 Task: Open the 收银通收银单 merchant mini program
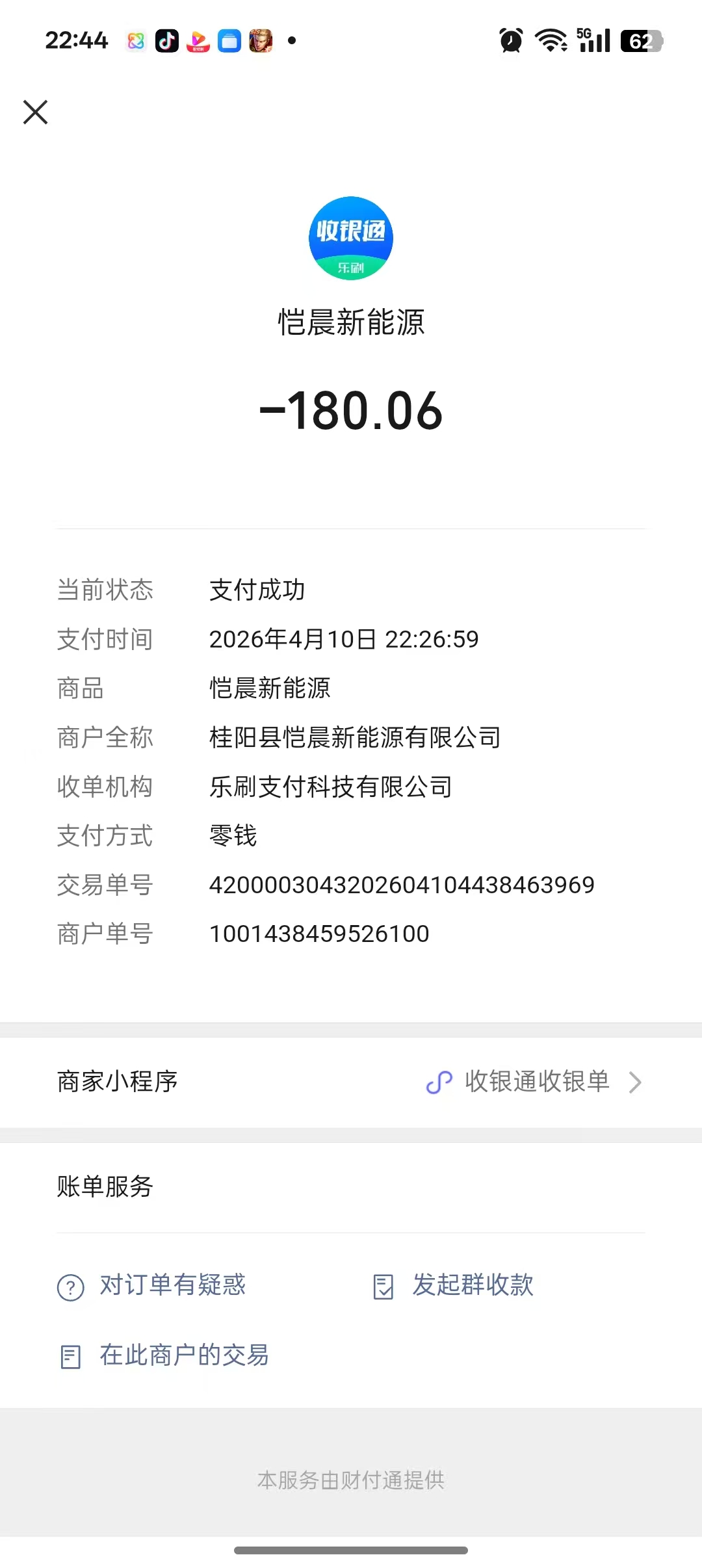point(534,1082)
